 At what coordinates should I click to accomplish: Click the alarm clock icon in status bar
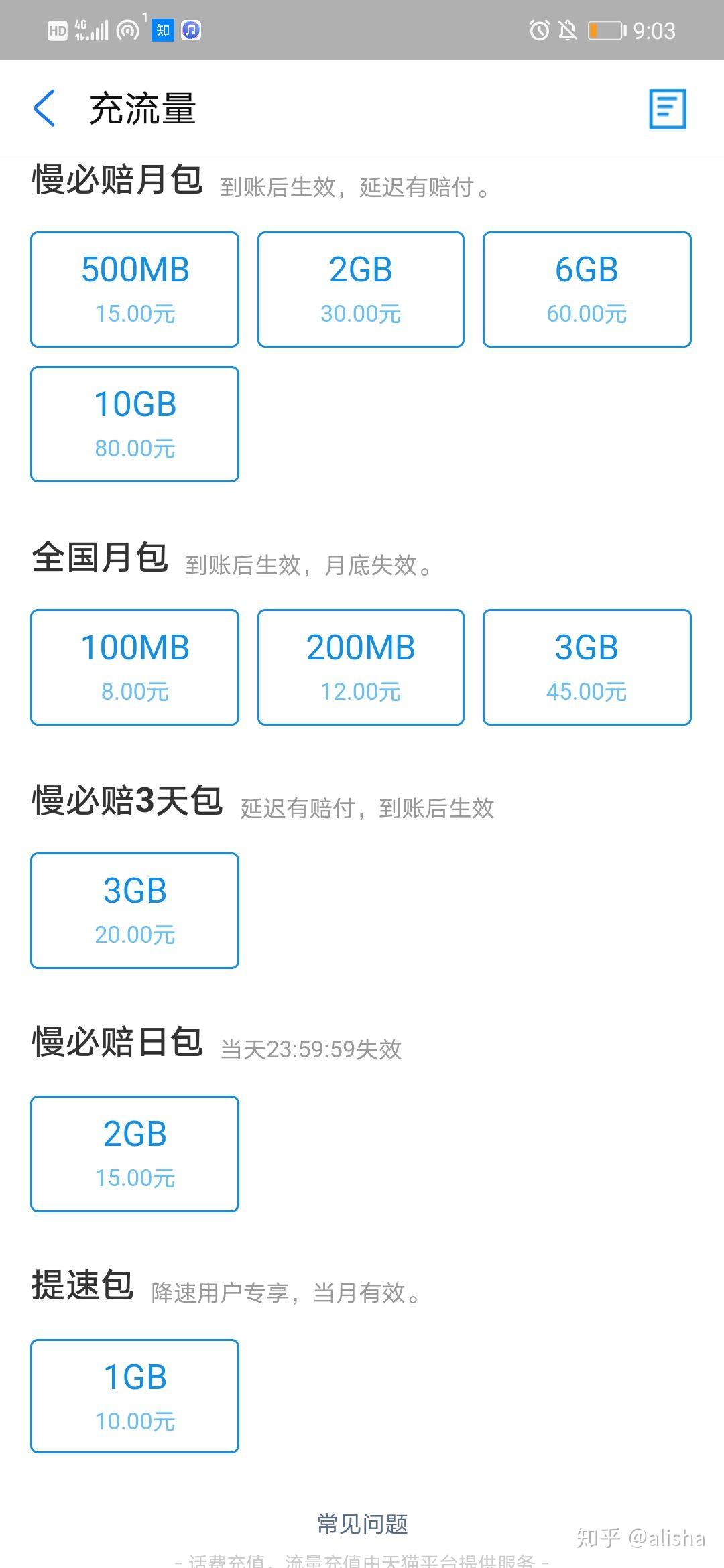tap(538, 30)
